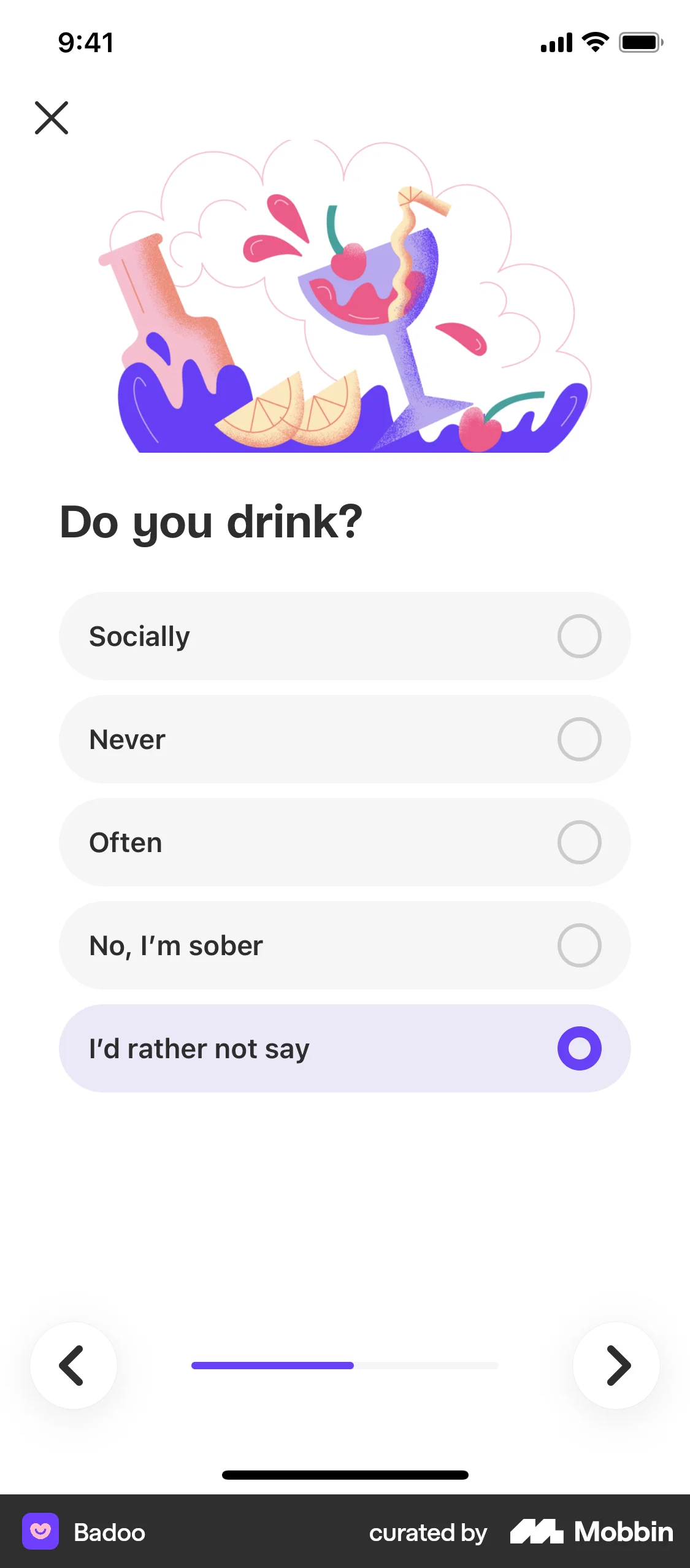Go to the previous question

tap(74, 1365)
